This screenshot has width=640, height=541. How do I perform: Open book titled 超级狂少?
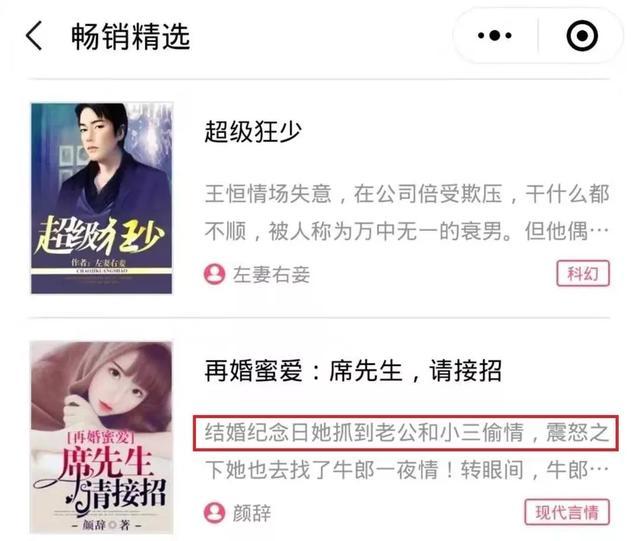253,131
